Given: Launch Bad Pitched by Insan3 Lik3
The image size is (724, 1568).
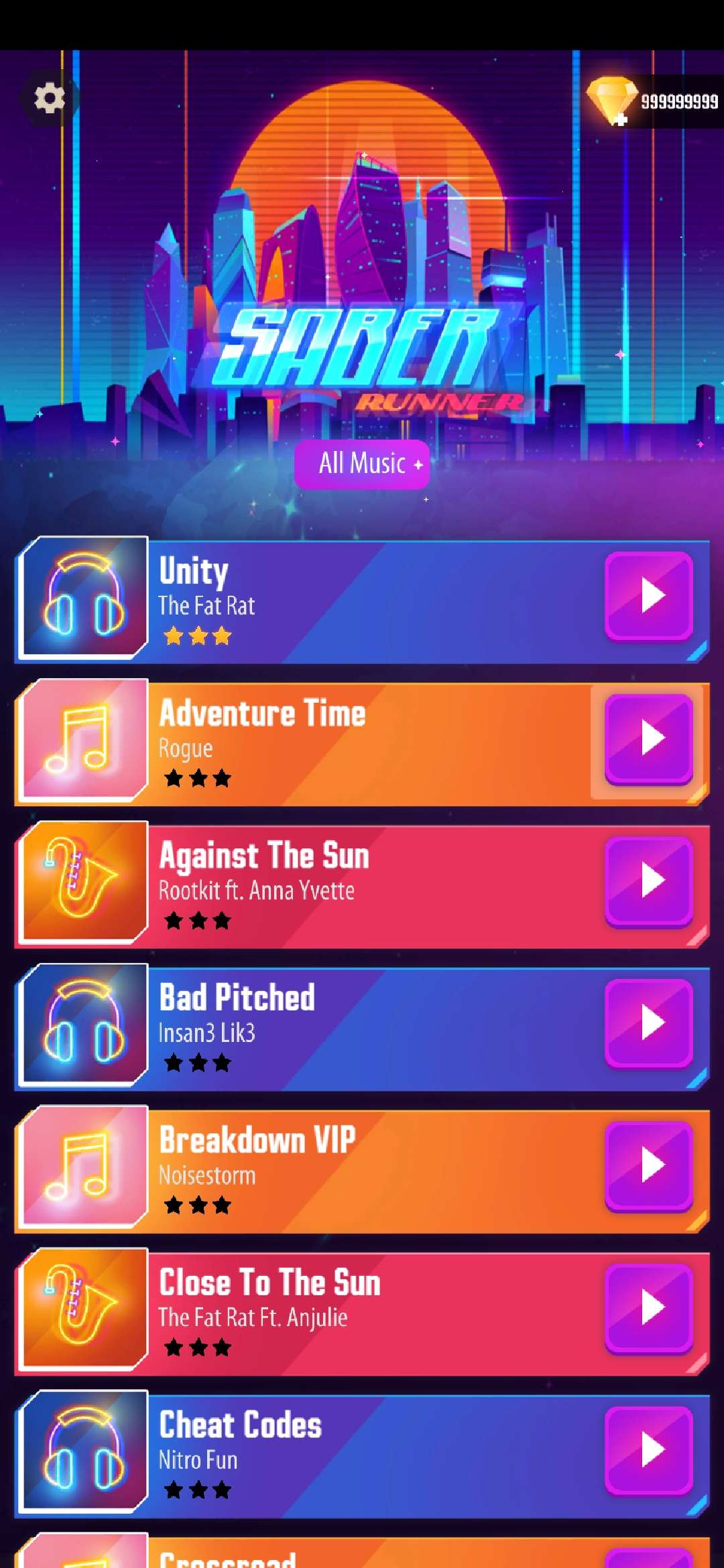Looking at the screenshot, I should coord(648,1022).
